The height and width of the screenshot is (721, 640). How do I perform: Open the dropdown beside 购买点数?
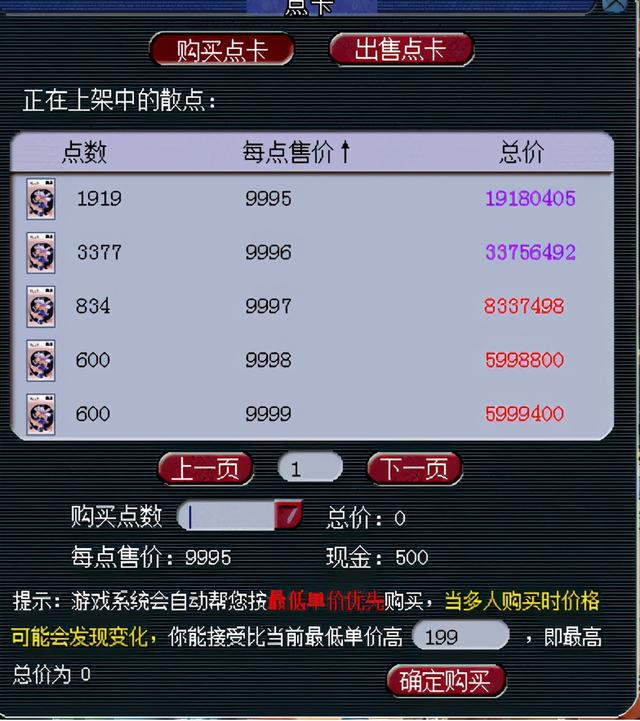click(289, 516)
